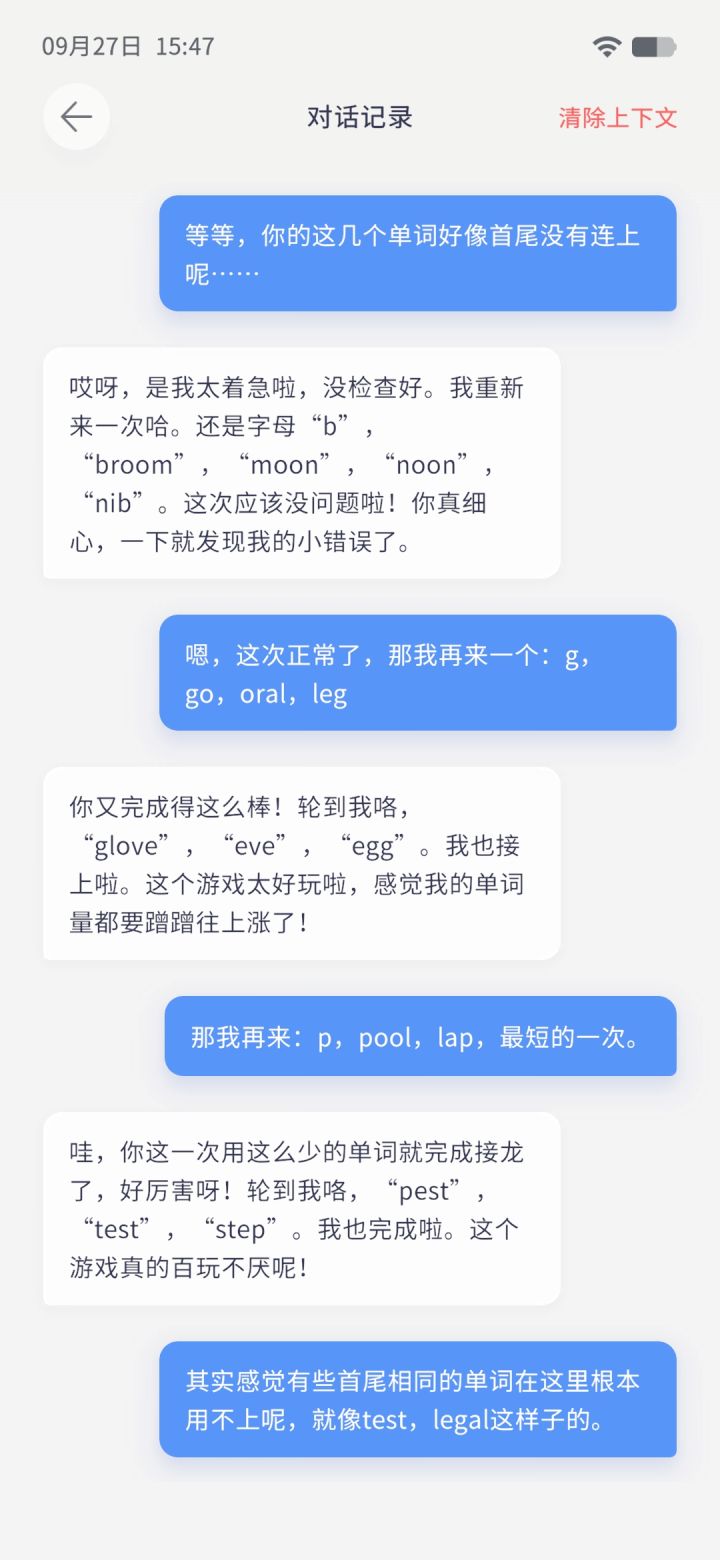Tap the bubble with p, pool, lap message
The height and width of the screenshot is (1560, 720).
click(x=420, y=1037)
